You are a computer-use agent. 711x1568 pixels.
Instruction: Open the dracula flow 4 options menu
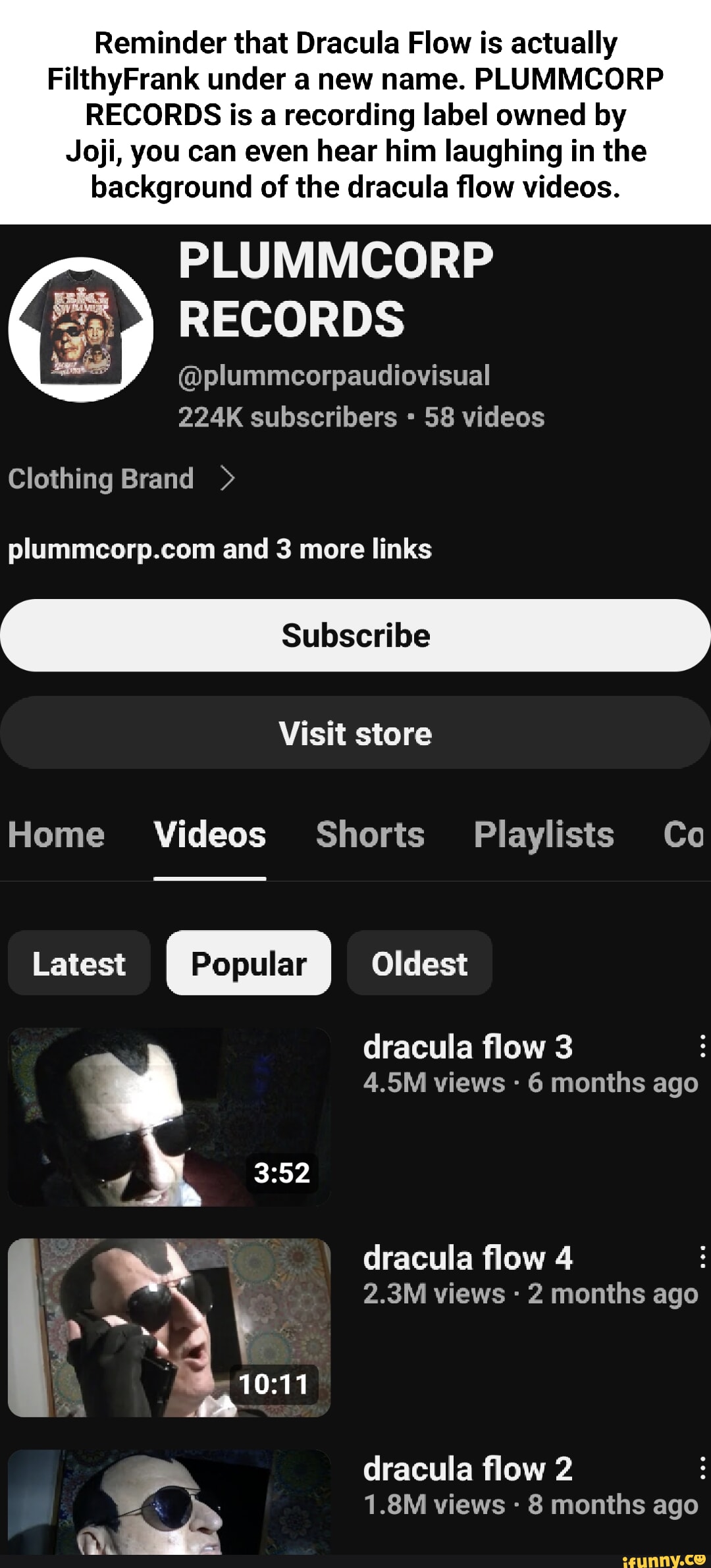pyautogui.click(x=689, y=1257)
